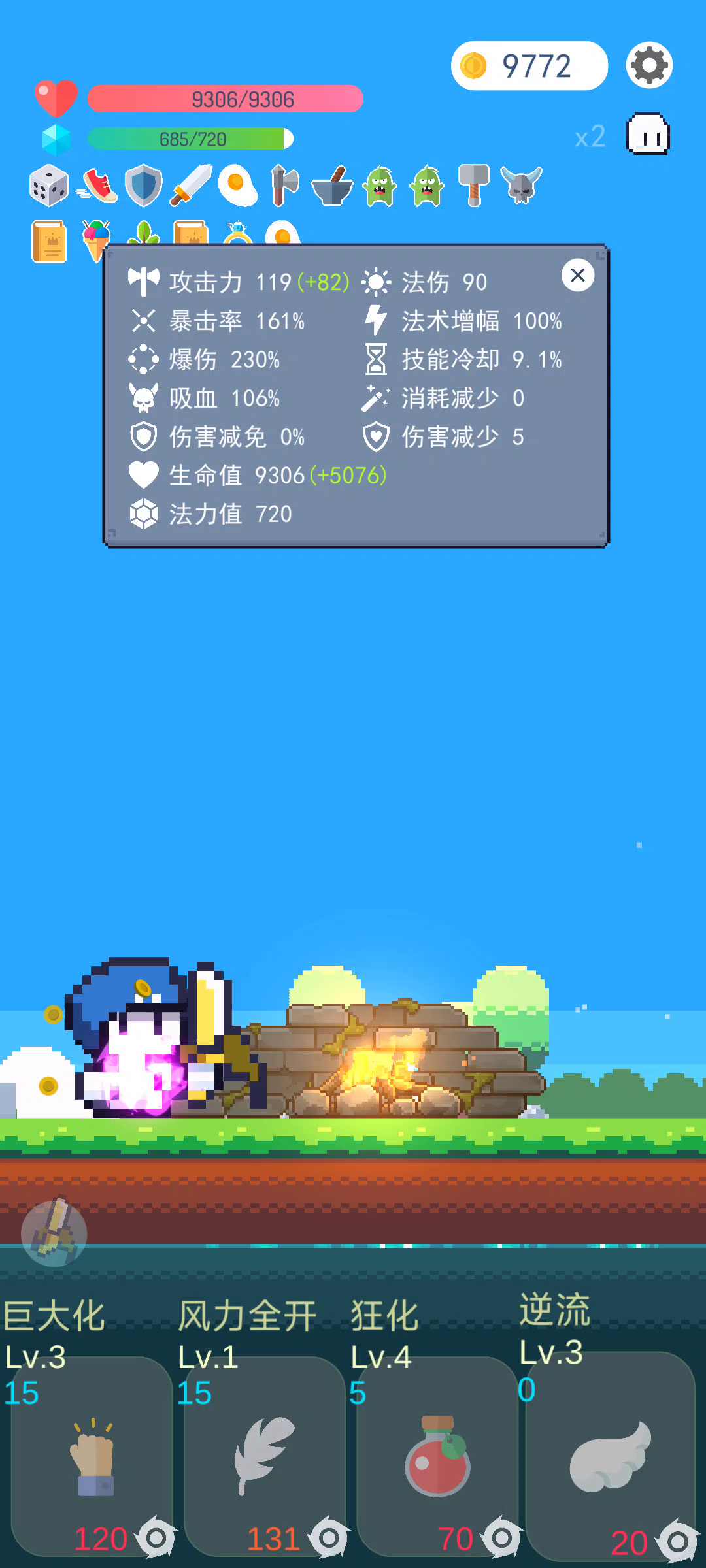Image resolution: width=706 pixels, height=1568 pixels.
Task: Tap the sword weapon button
Action: click(54, 1231)
